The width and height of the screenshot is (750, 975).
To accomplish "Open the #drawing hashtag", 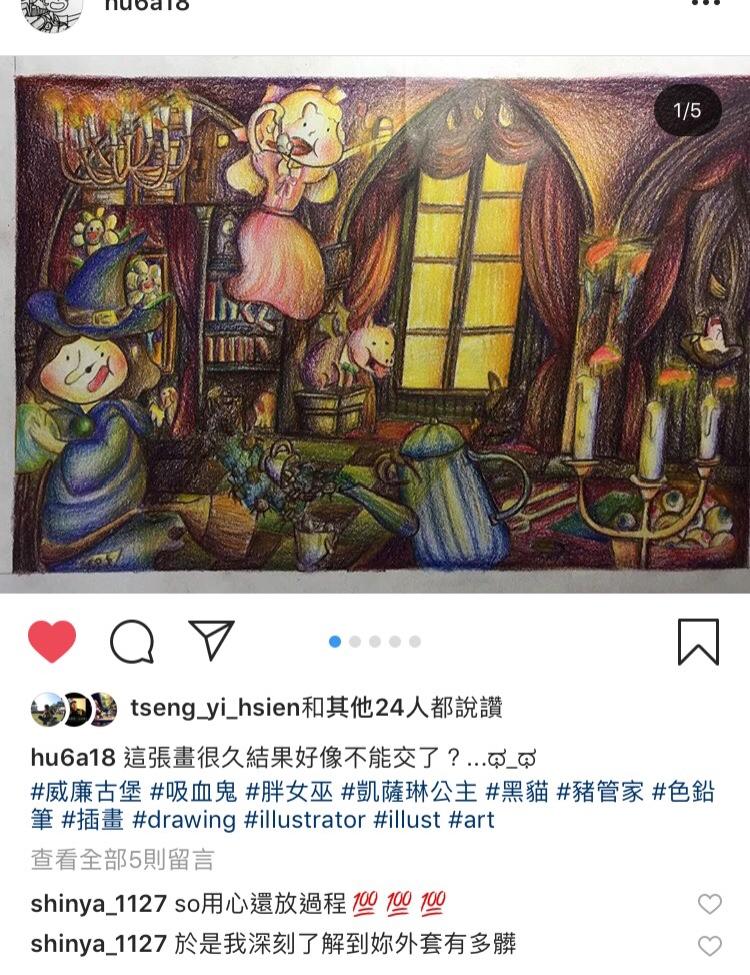I will 186,821.
